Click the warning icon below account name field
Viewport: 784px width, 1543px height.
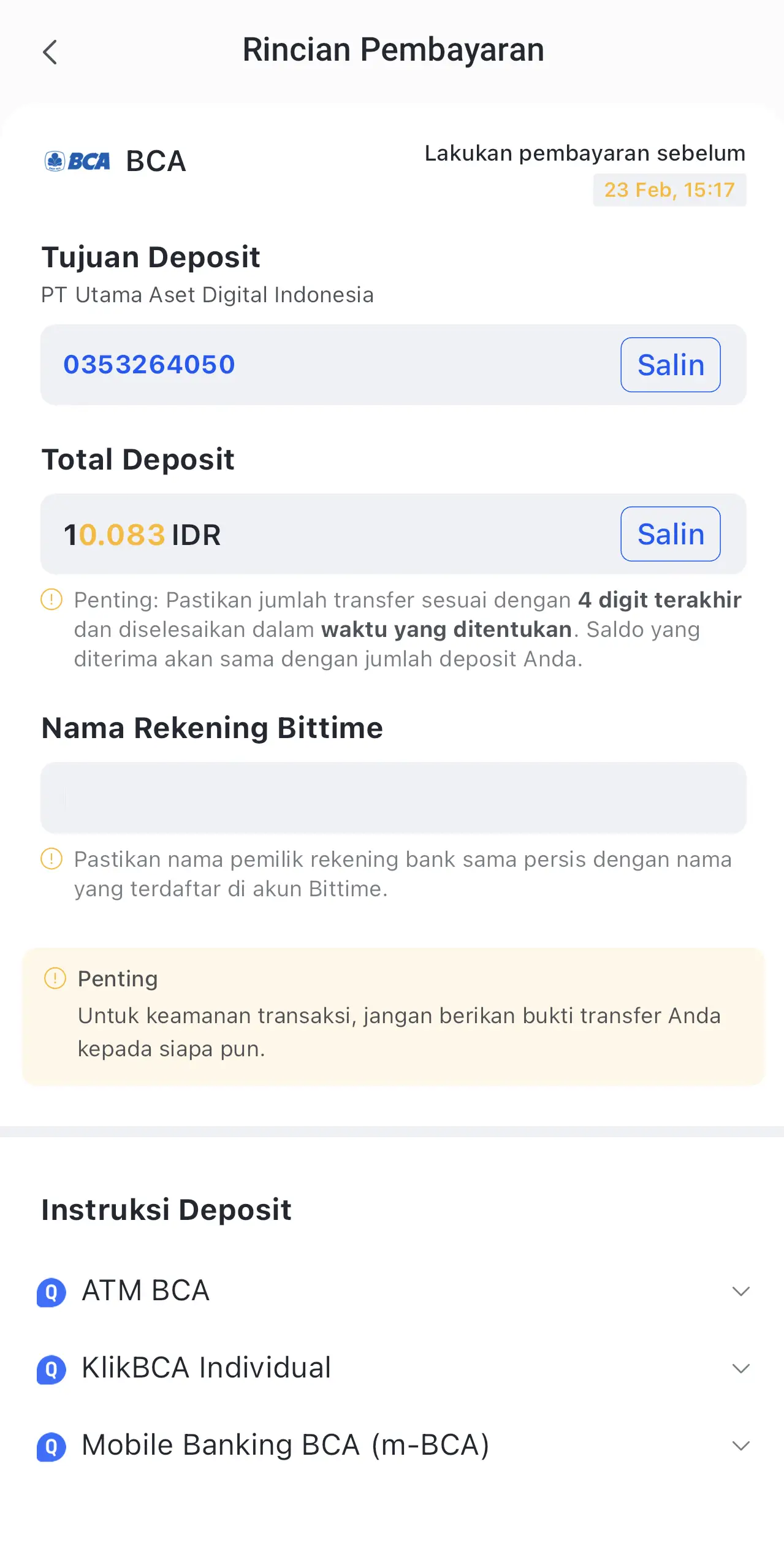click(x=53, y=859)
